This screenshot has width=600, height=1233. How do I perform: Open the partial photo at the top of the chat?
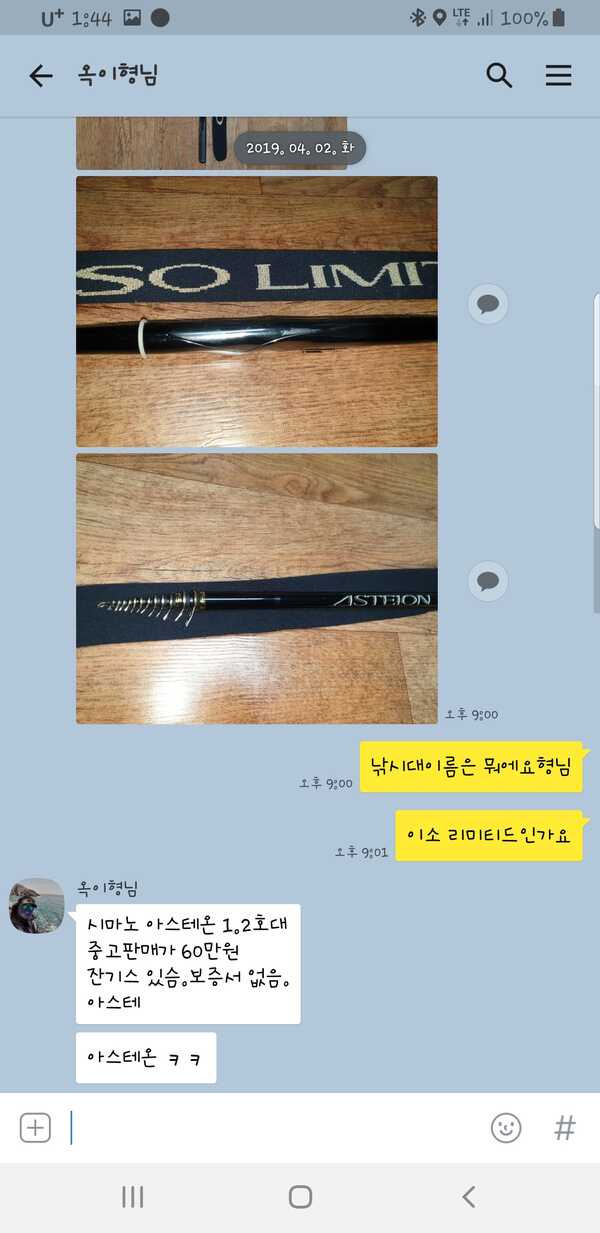click(211, 143)
